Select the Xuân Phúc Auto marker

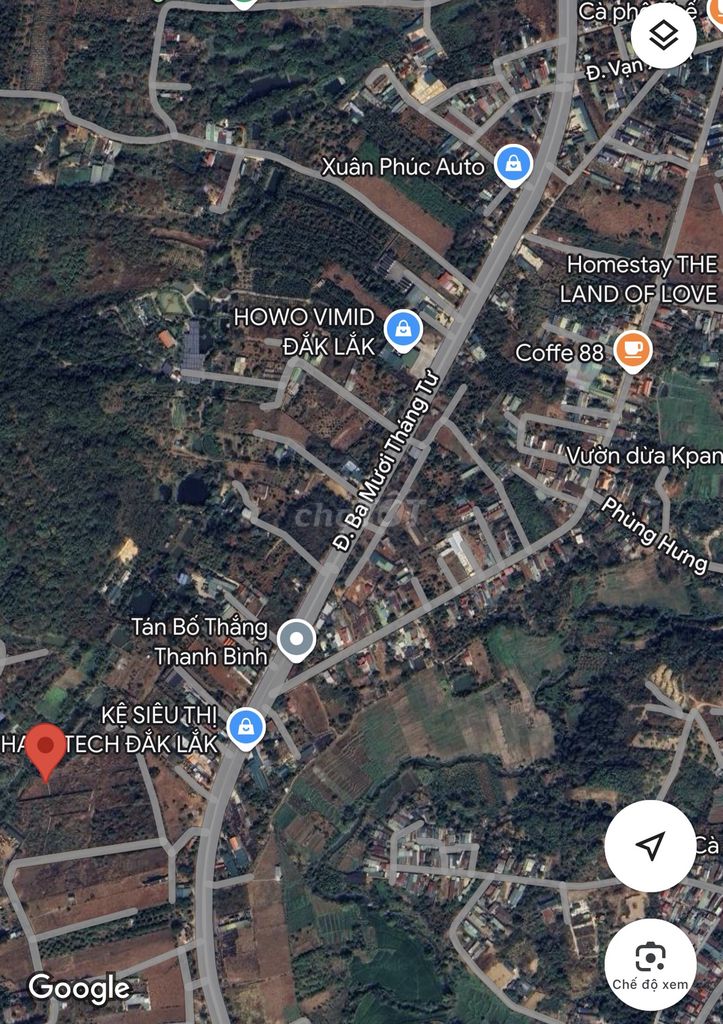coord(513,165)
